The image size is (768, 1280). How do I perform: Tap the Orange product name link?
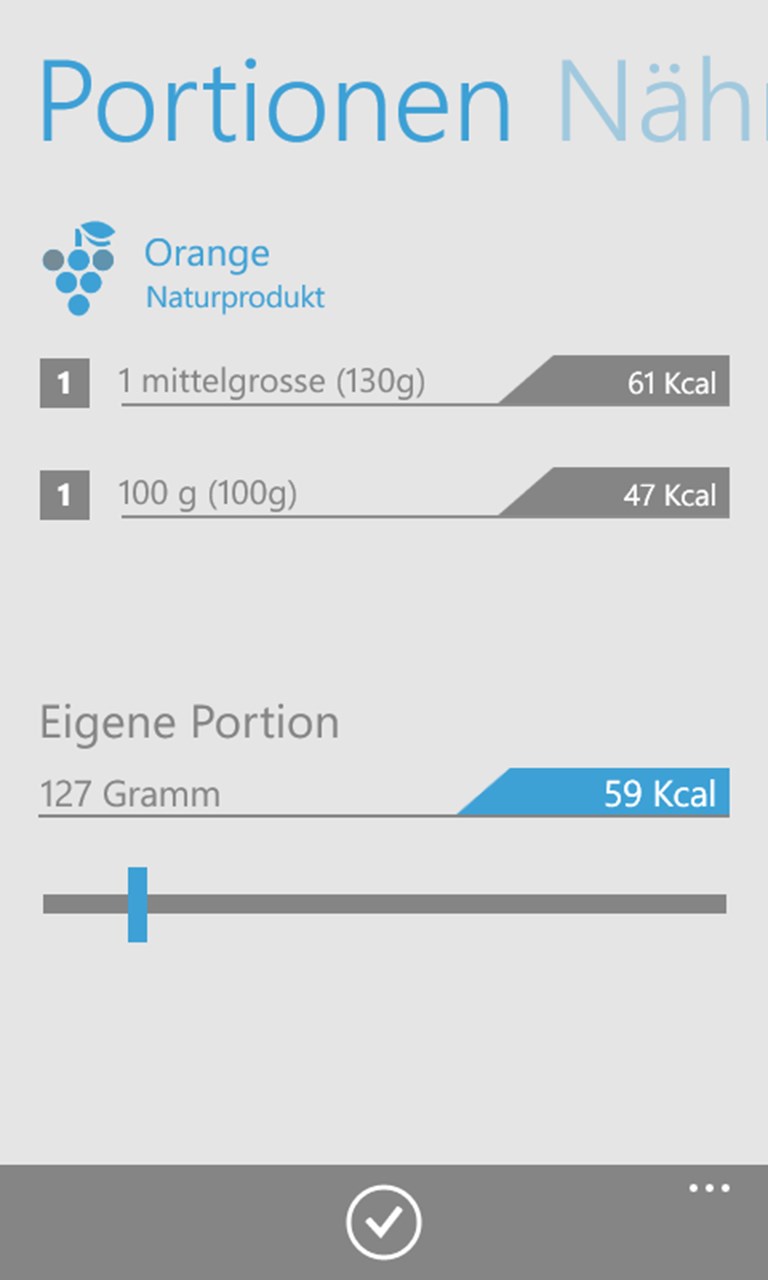[207, 253]
